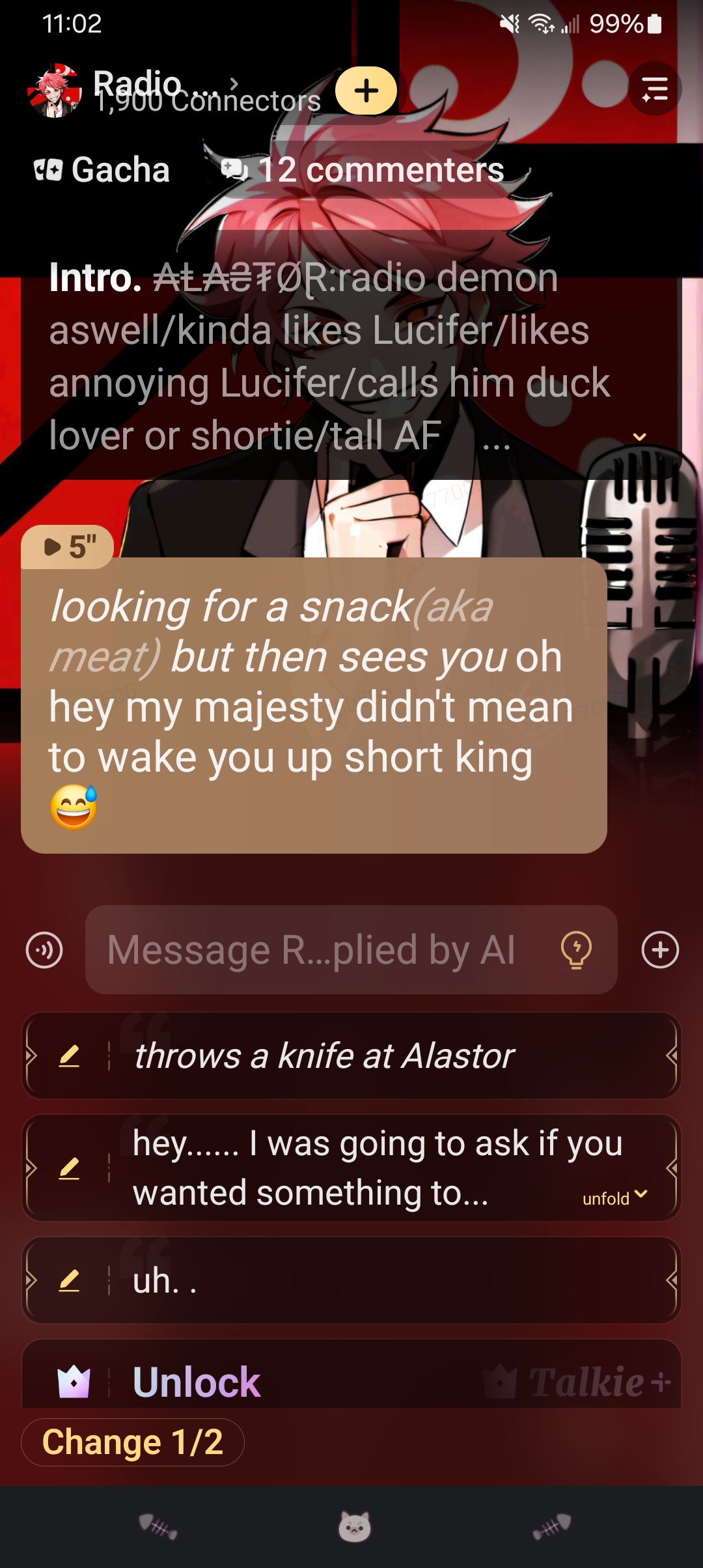Play the 5" voice message
Screen dimensions: 703x1568
pyautogui.click(x=68, y=547)
